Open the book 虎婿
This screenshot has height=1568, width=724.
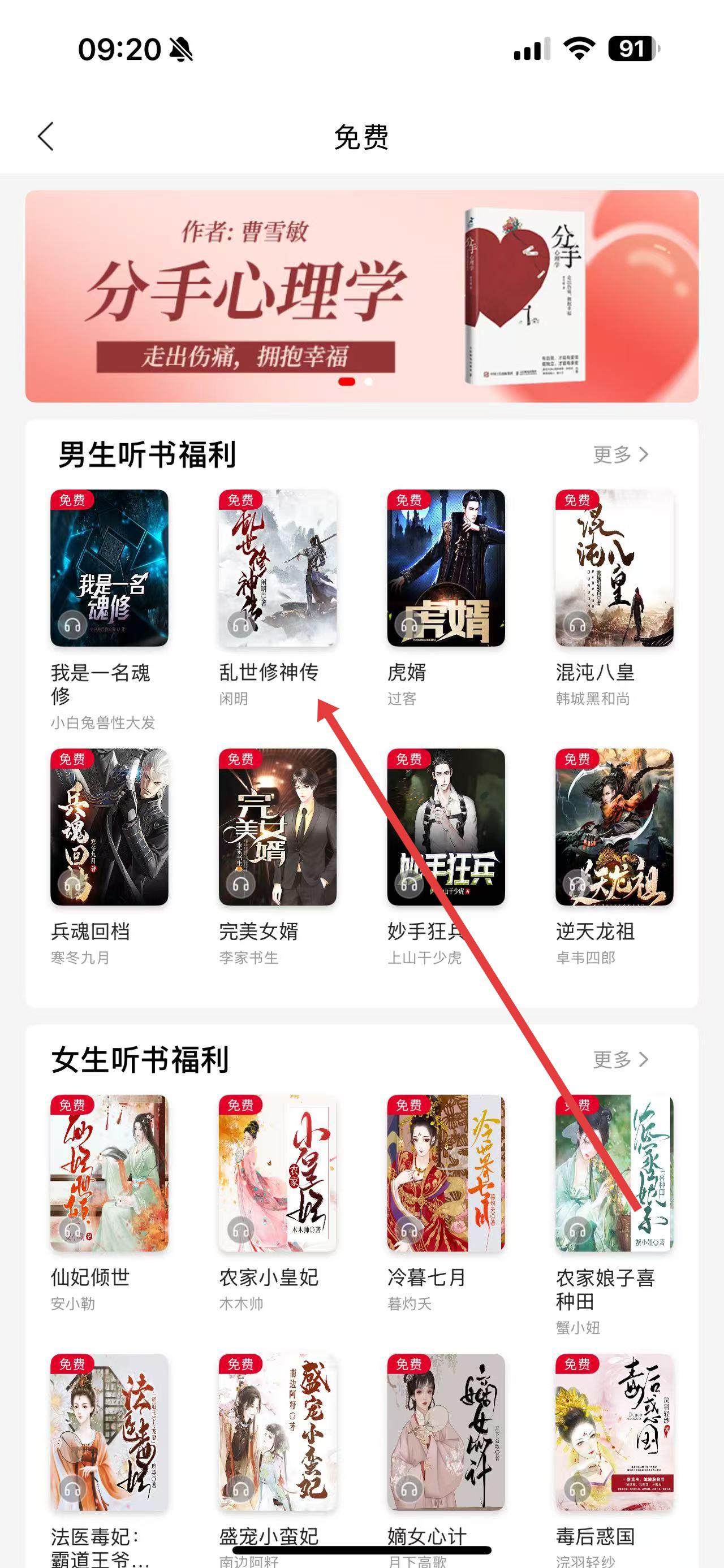click(x=446, y=568)
